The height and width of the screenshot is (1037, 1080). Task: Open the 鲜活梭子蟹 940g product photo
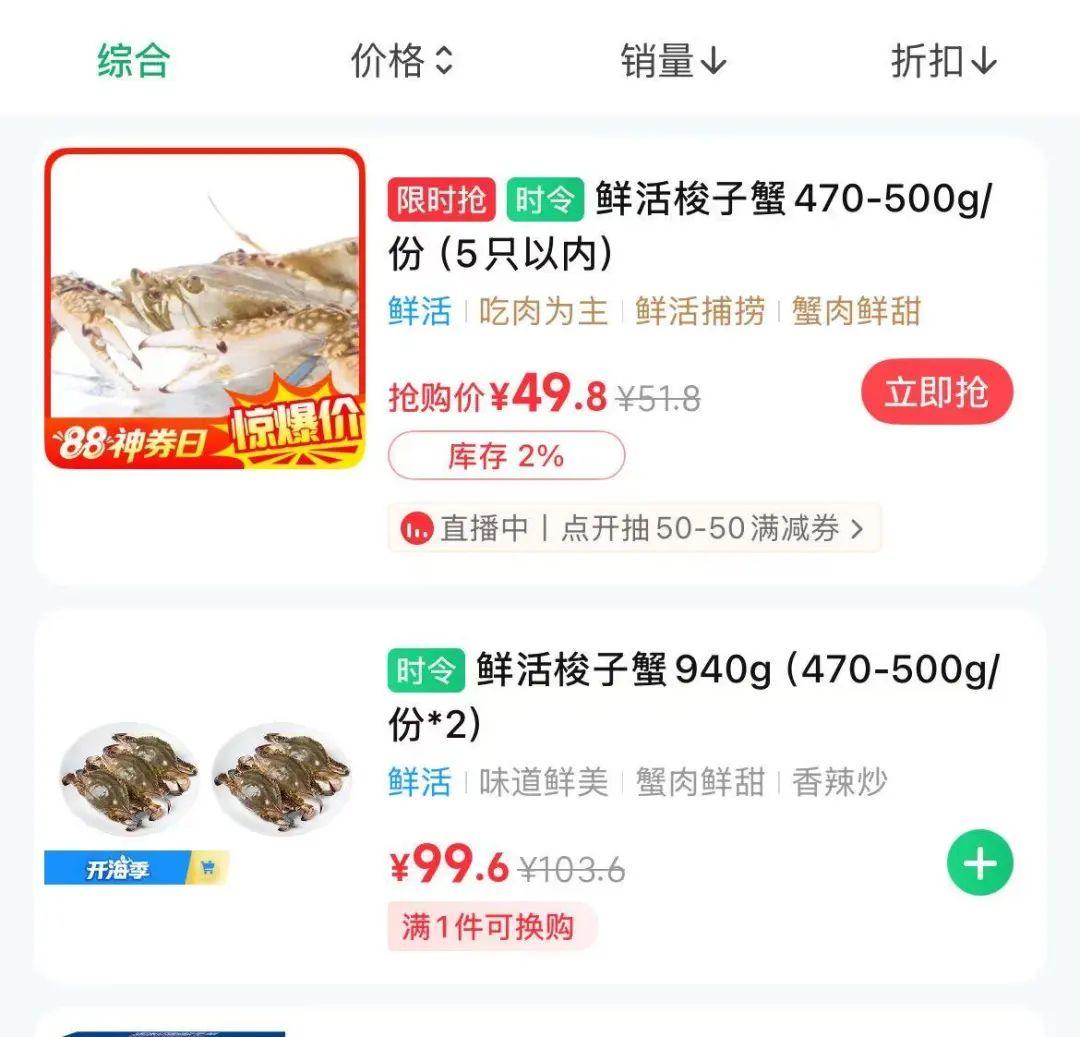204,780
